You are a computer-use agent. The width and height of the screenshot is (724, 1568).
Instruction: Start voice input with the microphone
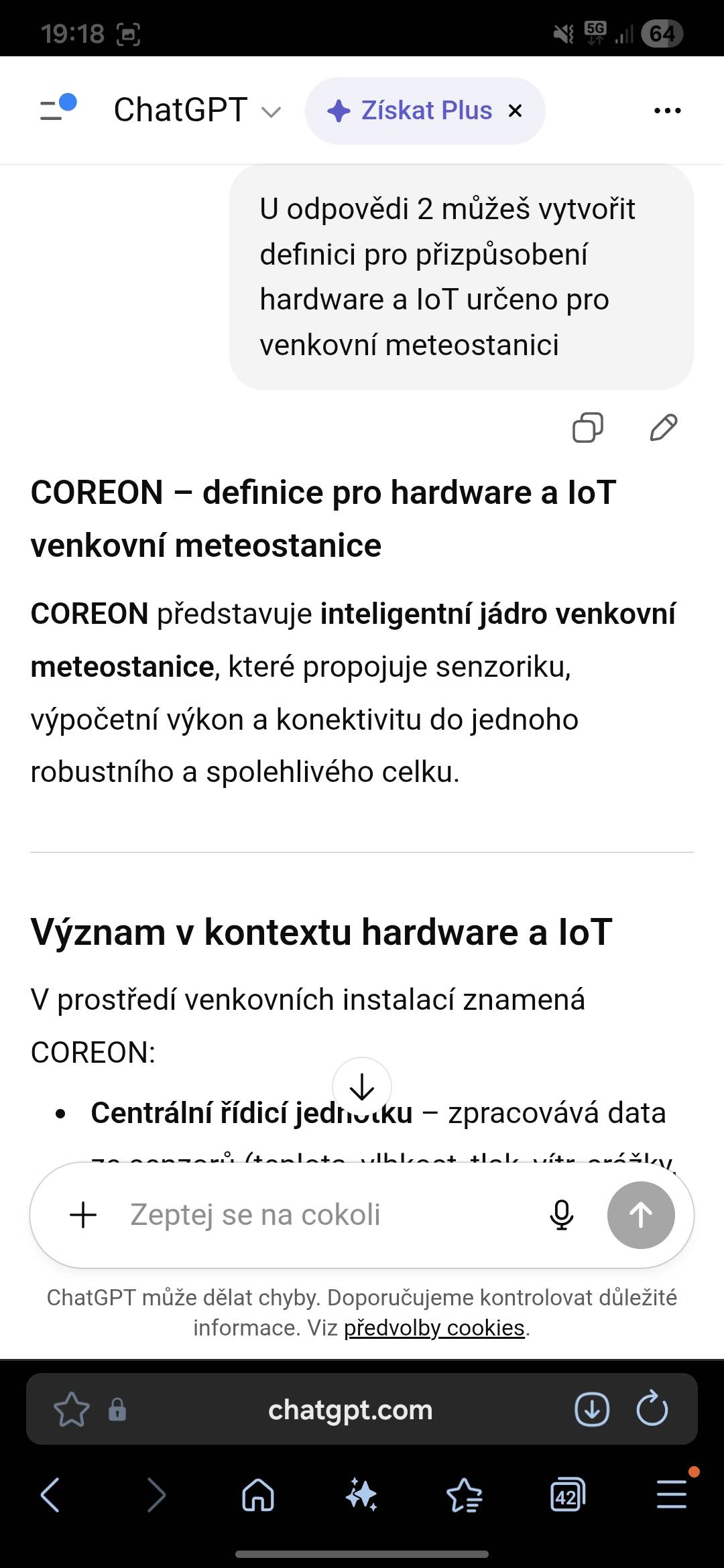pyautogui.click(x=561, y=1215)
